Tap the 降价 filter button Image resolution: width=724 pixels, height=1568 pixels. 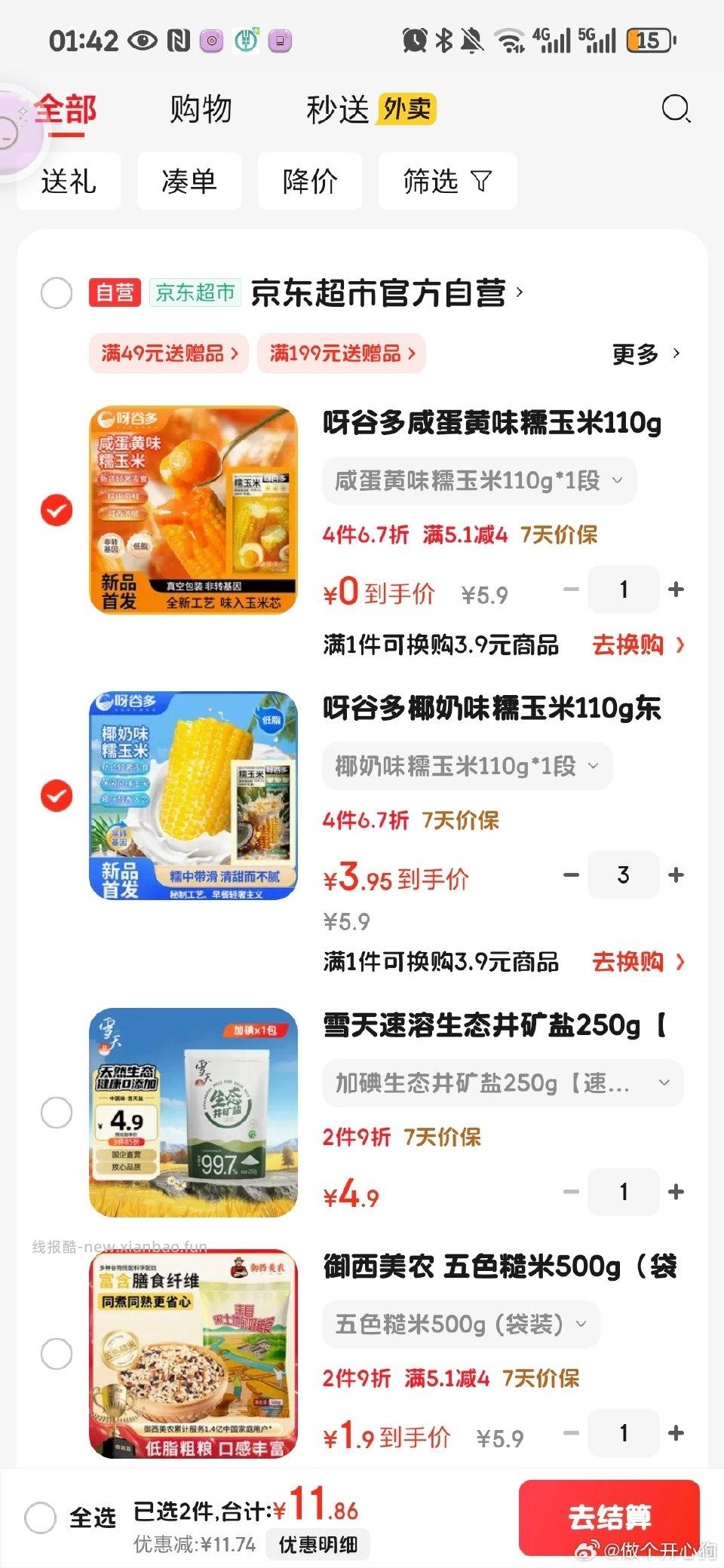pyautogui.click(x=309, y=181)
